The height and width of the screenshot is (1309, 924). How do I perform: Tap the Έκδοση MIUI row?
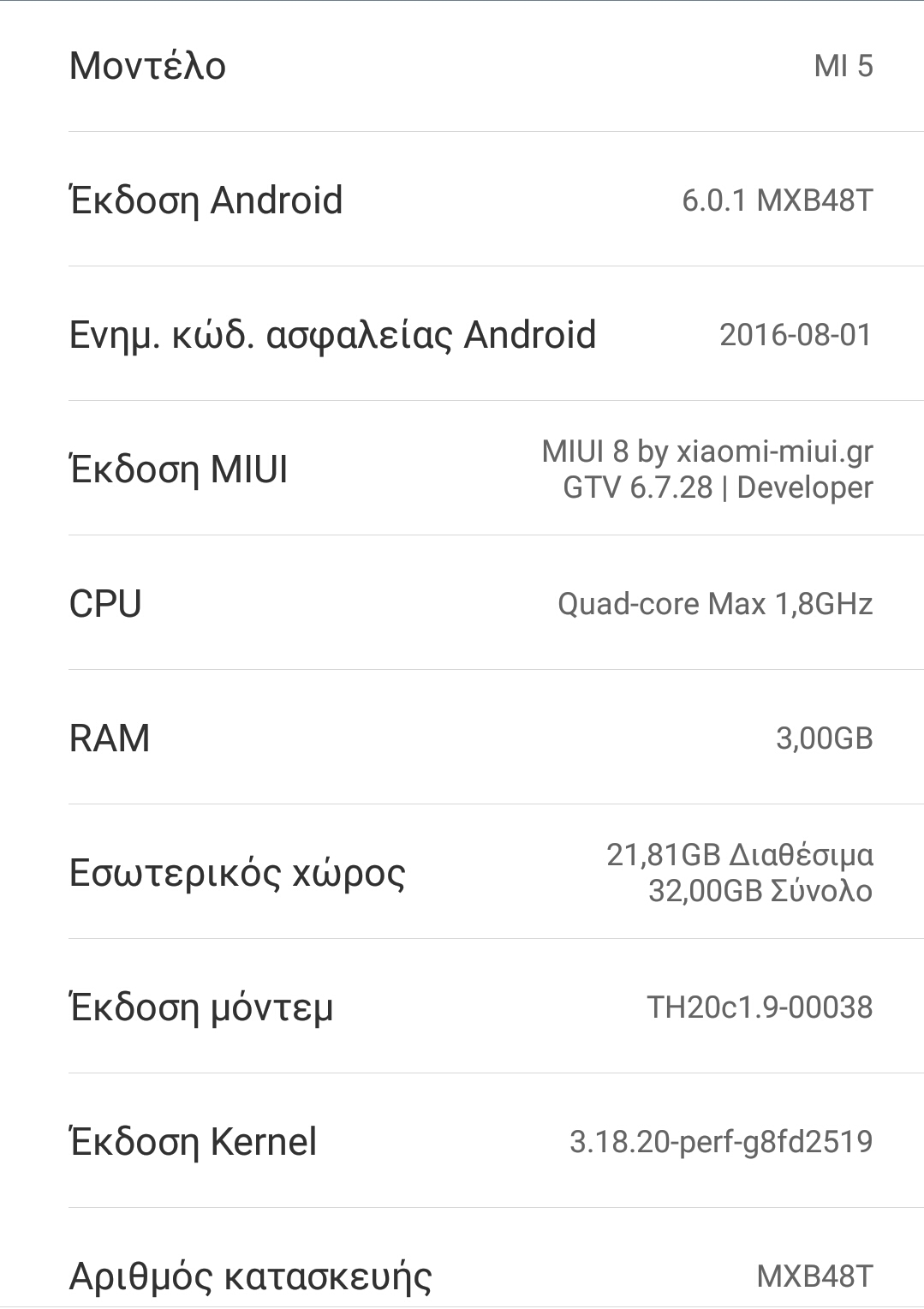tap(462, 469)
